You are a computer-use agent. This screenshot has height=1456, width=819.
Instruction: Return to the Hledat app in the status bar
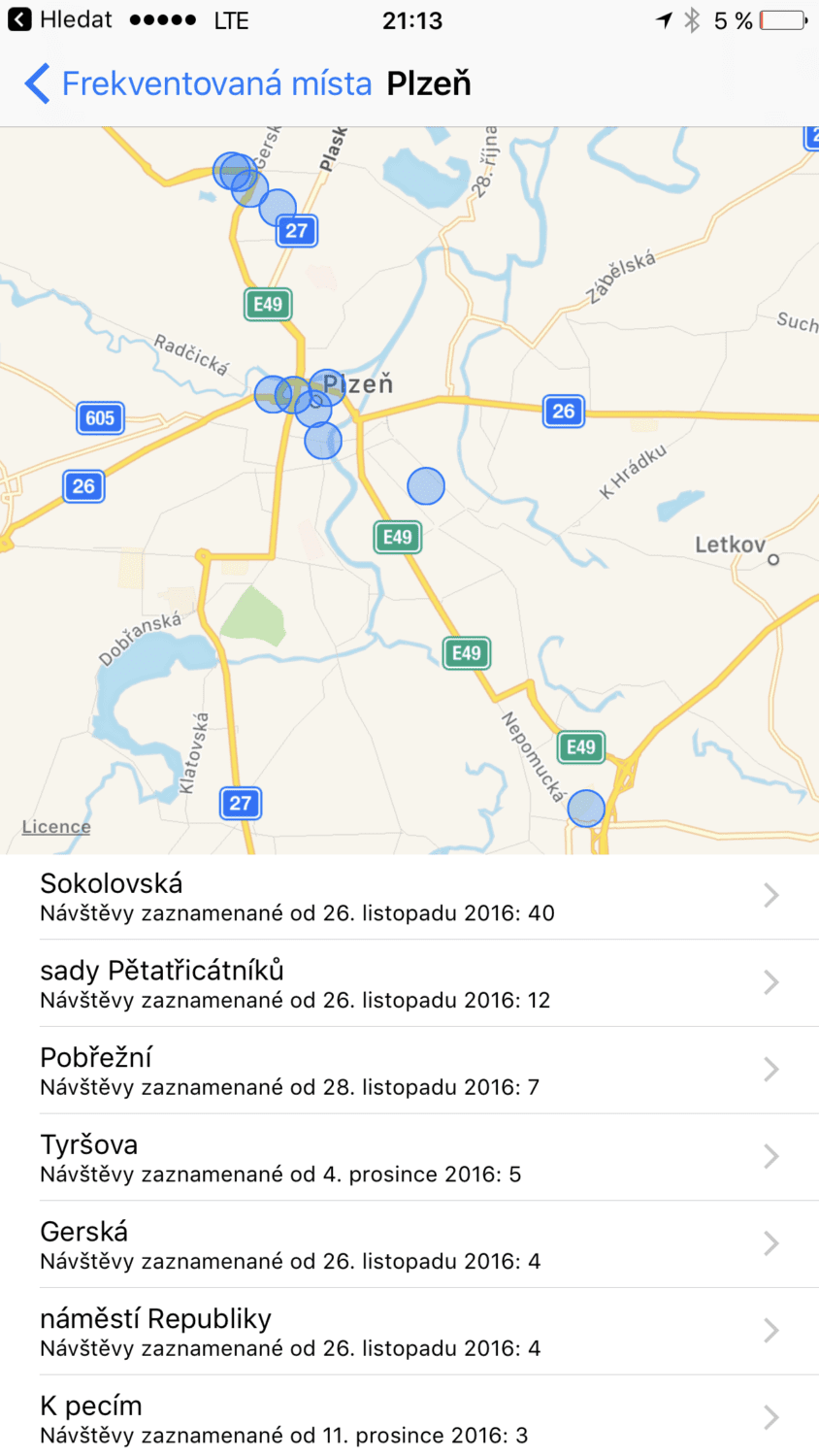tap(60, 19)
